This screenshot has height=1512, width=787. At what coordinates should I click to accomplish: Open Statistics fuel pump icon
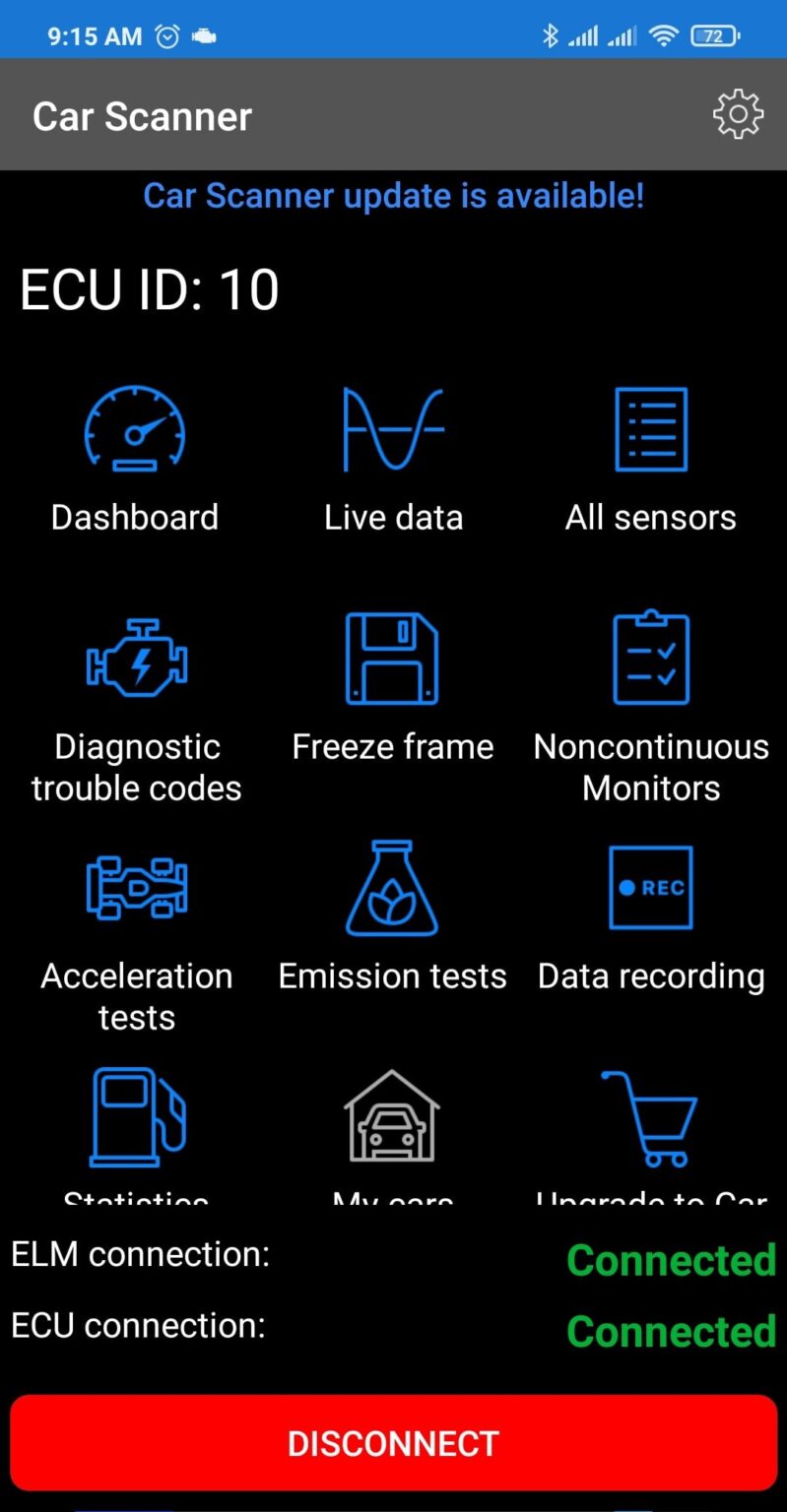[135, 1115]
